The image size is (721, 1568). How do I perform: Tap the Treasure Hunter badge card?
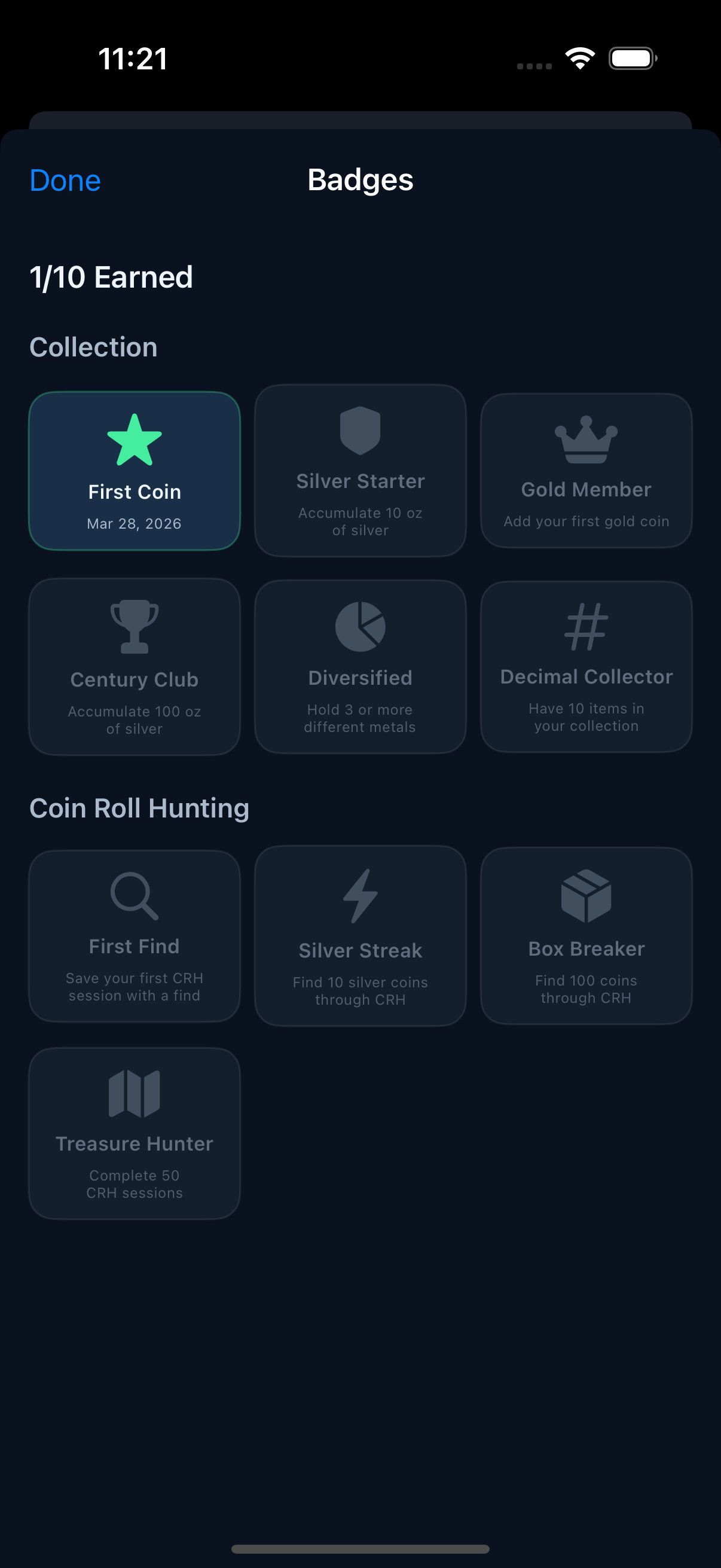pos(135,1133)
